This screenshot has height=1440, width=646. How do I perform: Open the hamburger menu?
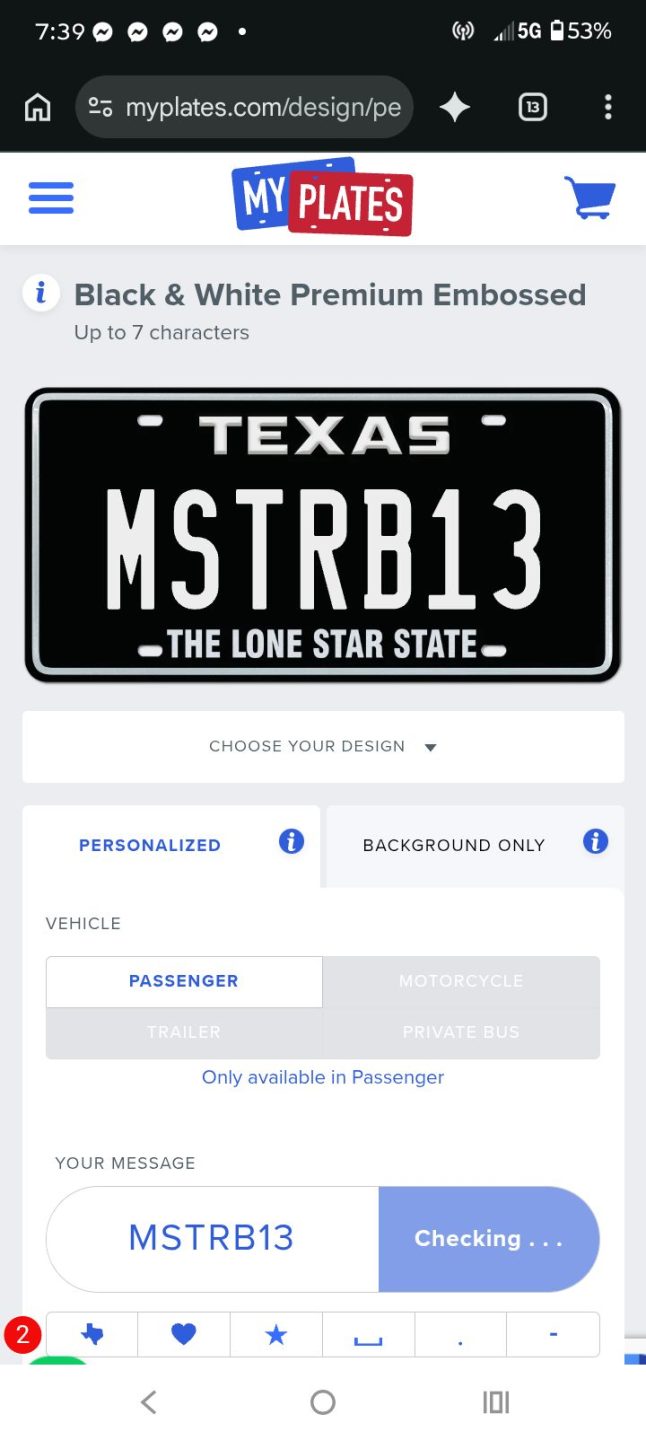tap(51, 197)
